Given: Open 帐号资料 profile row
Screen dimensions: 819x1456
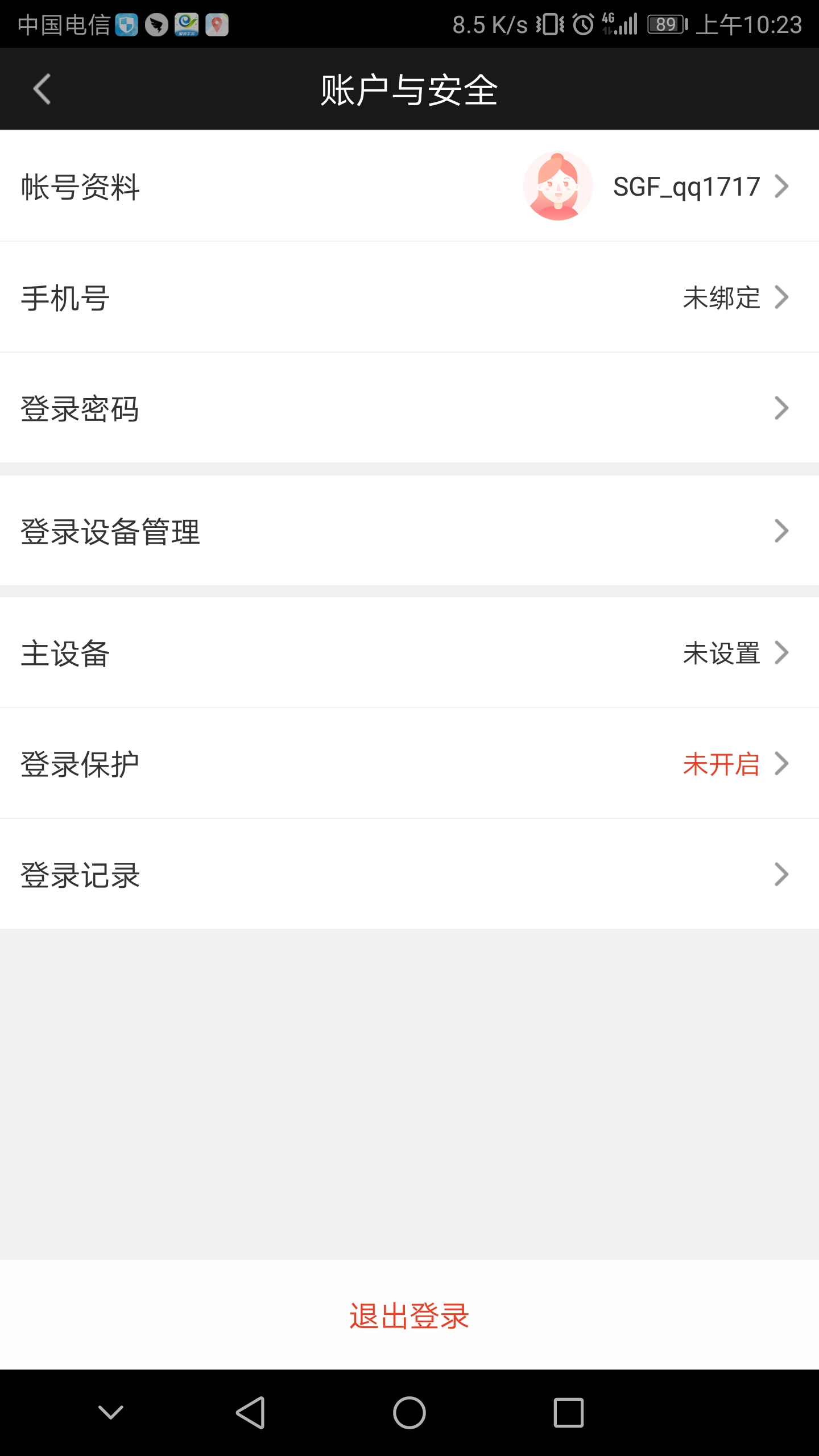Looking at the screenshot, I should click(x=409, y=186).
